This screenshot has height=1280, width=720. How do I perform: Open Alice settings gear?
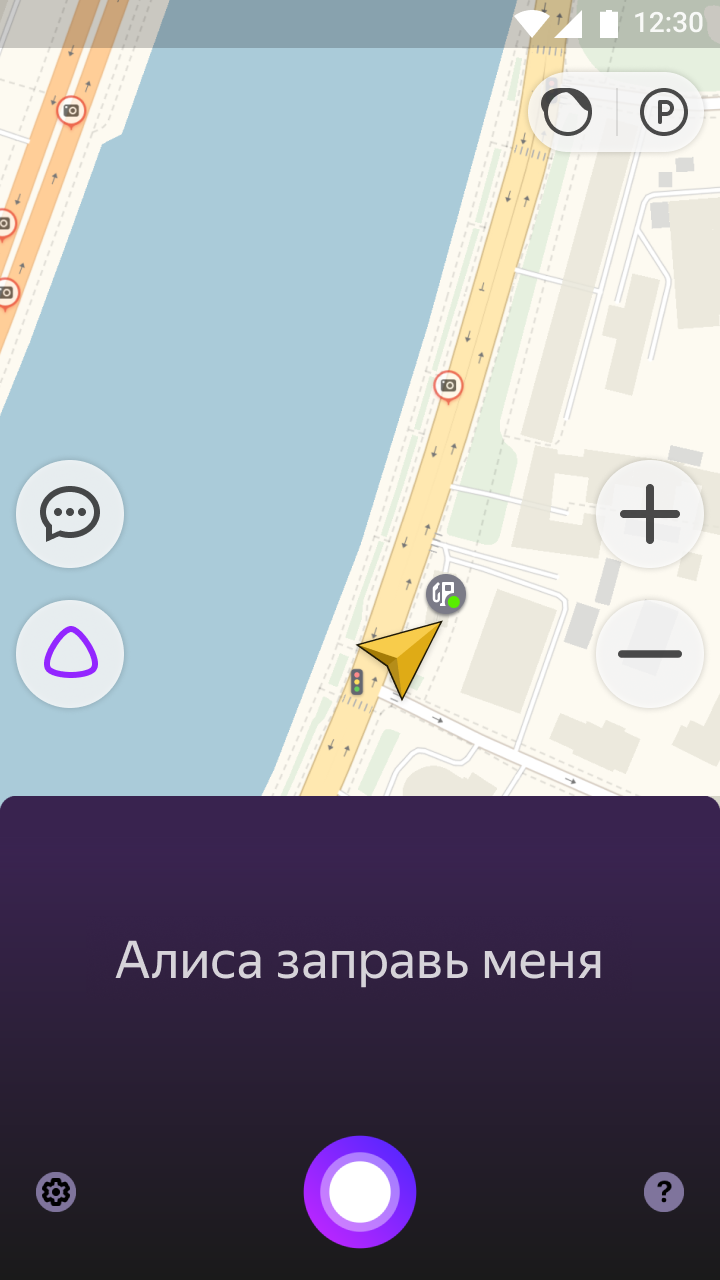click(x=56, y=1192)
